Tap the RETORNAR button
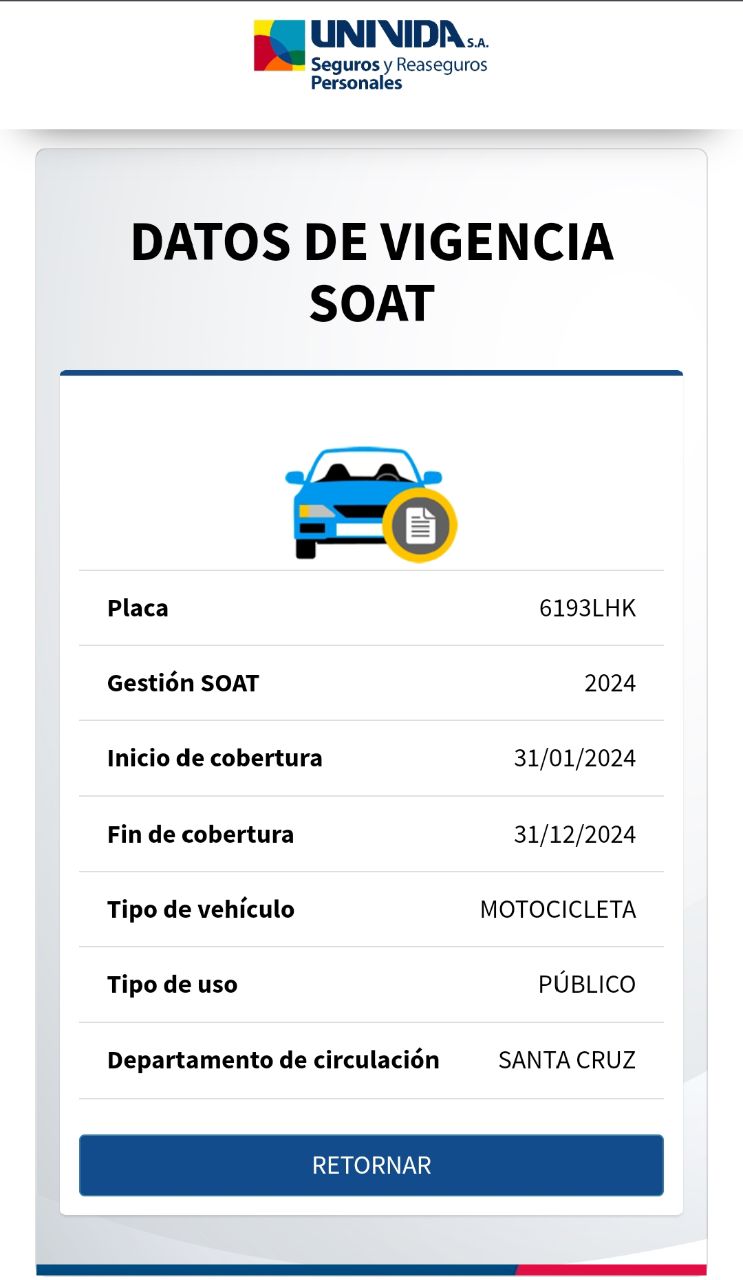Image resolution: width=743 pixels, height=1280 pixels. coord(371,1165)
